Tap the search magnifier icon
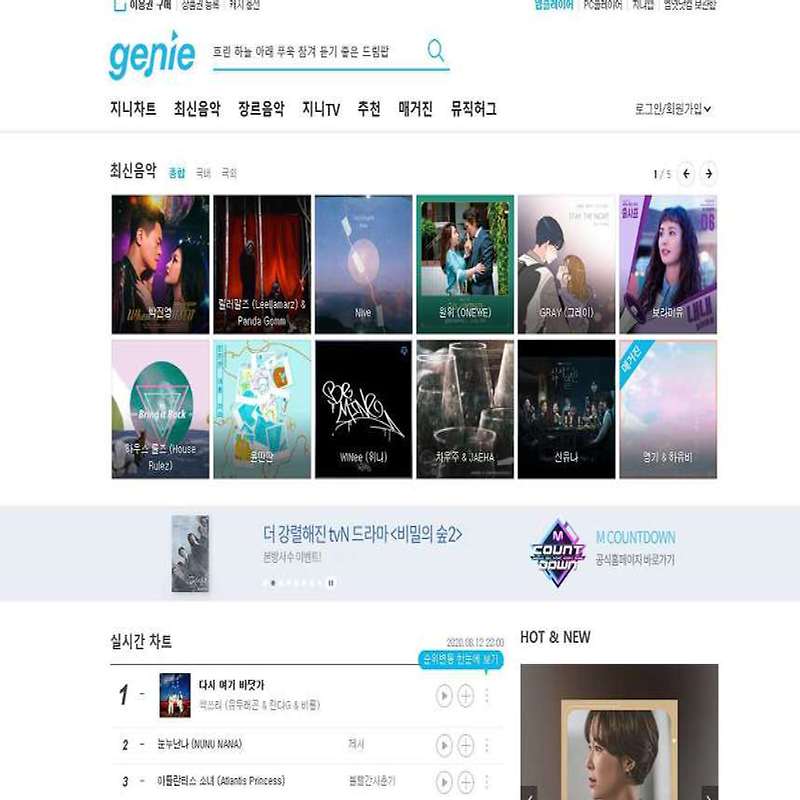The height and width of the screenshot is (800, 800). click(436, 51)
